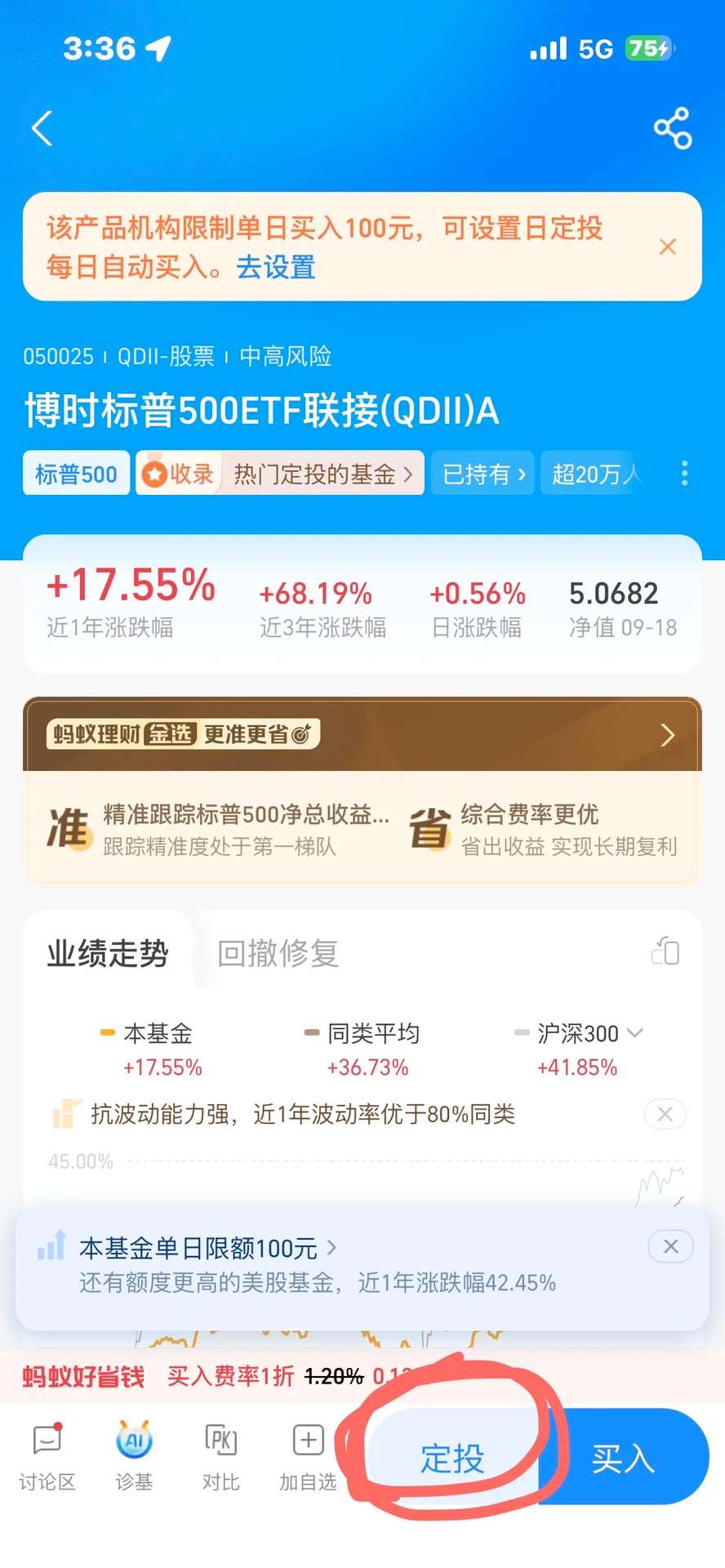Share this fund page

pos(672,128)
